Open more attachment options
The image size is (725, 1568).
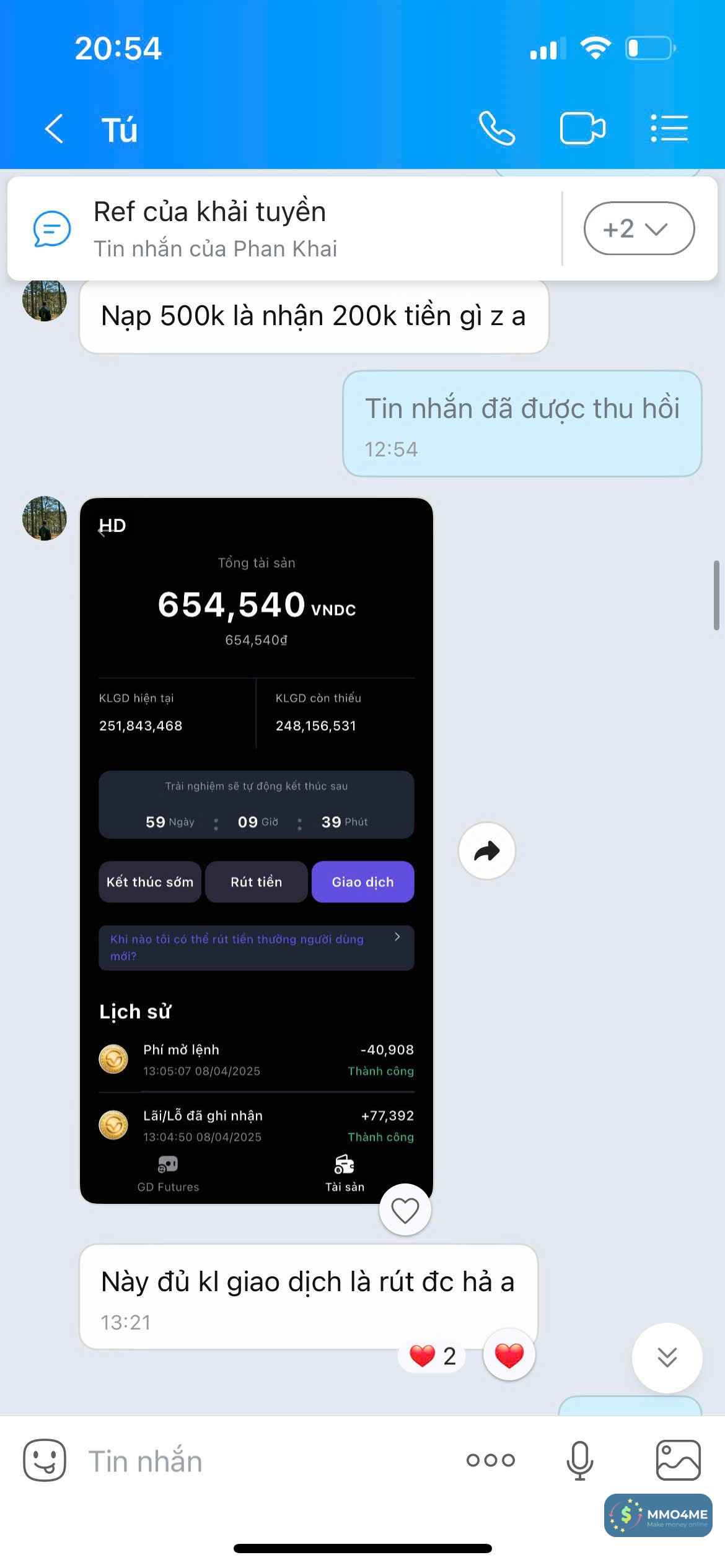490,1460
